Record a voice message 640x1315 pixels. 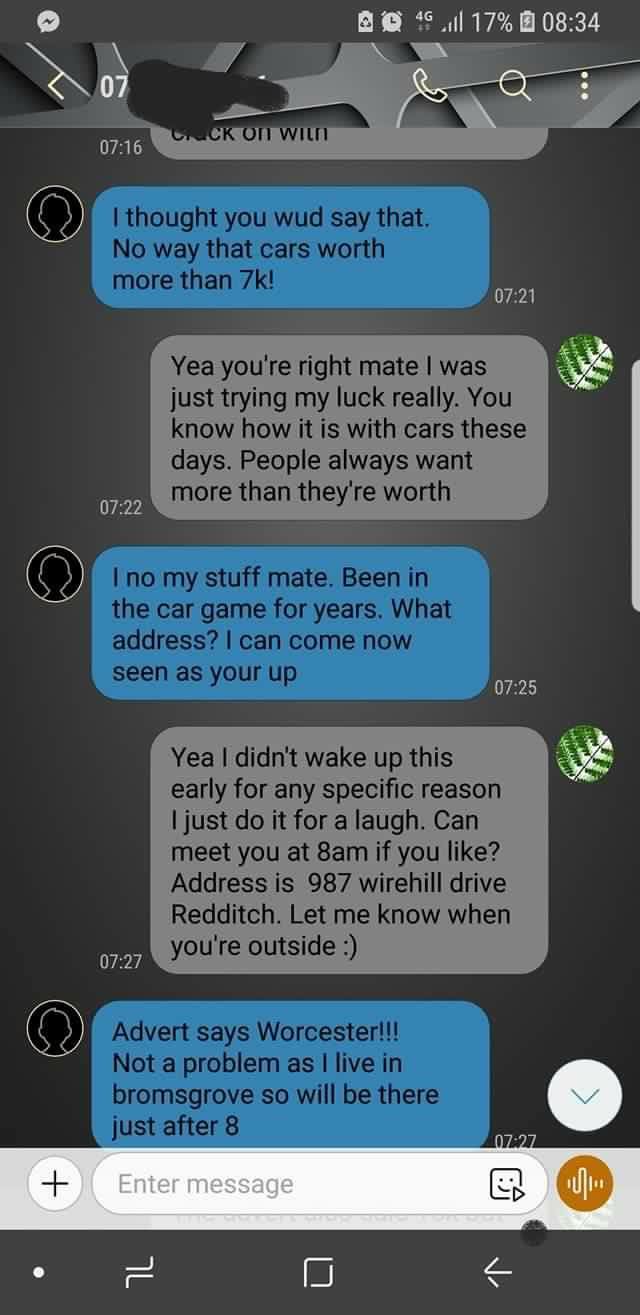point(586,1185)
